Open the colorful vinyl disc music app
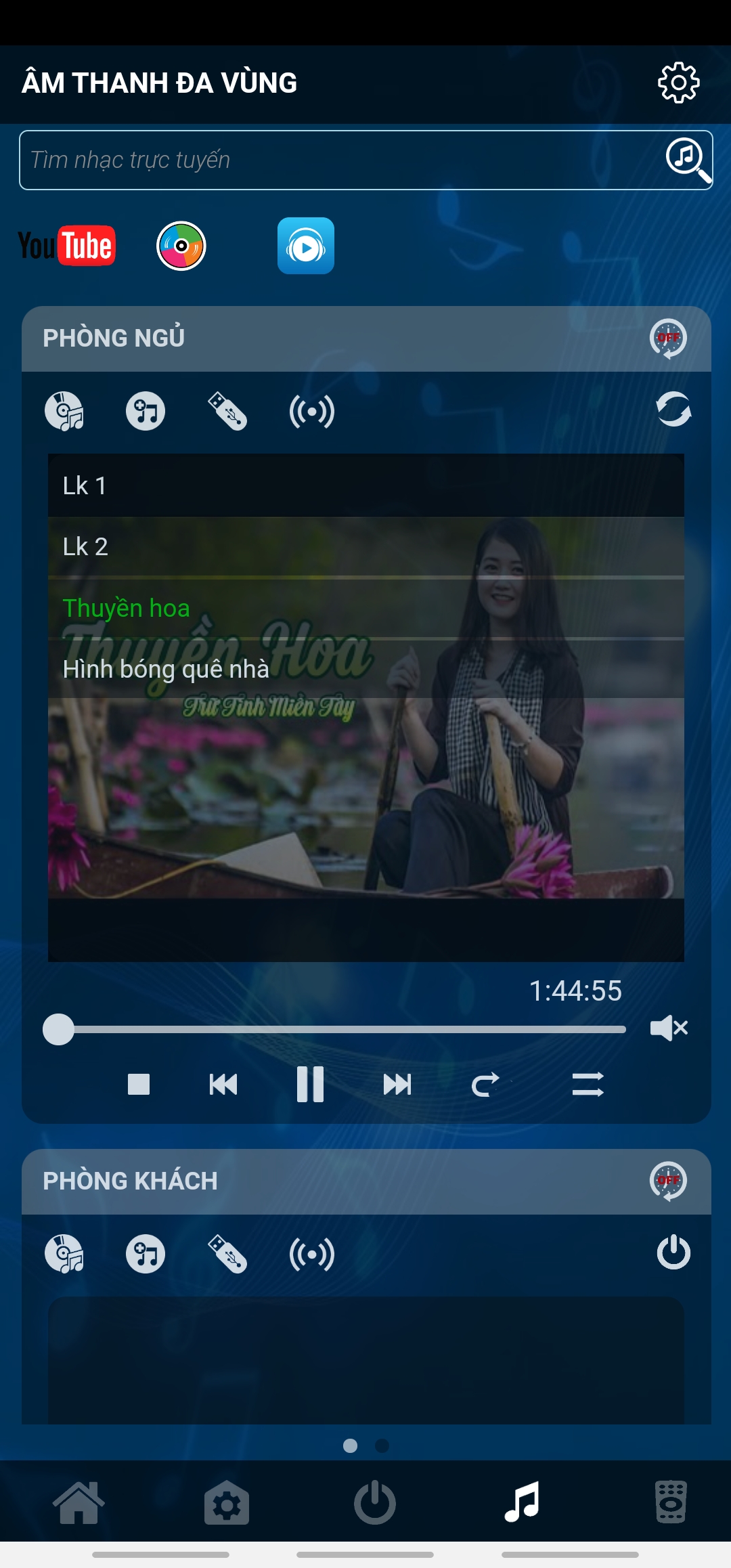The width and height of the screenshot is (731, 1568). (181, 246)
